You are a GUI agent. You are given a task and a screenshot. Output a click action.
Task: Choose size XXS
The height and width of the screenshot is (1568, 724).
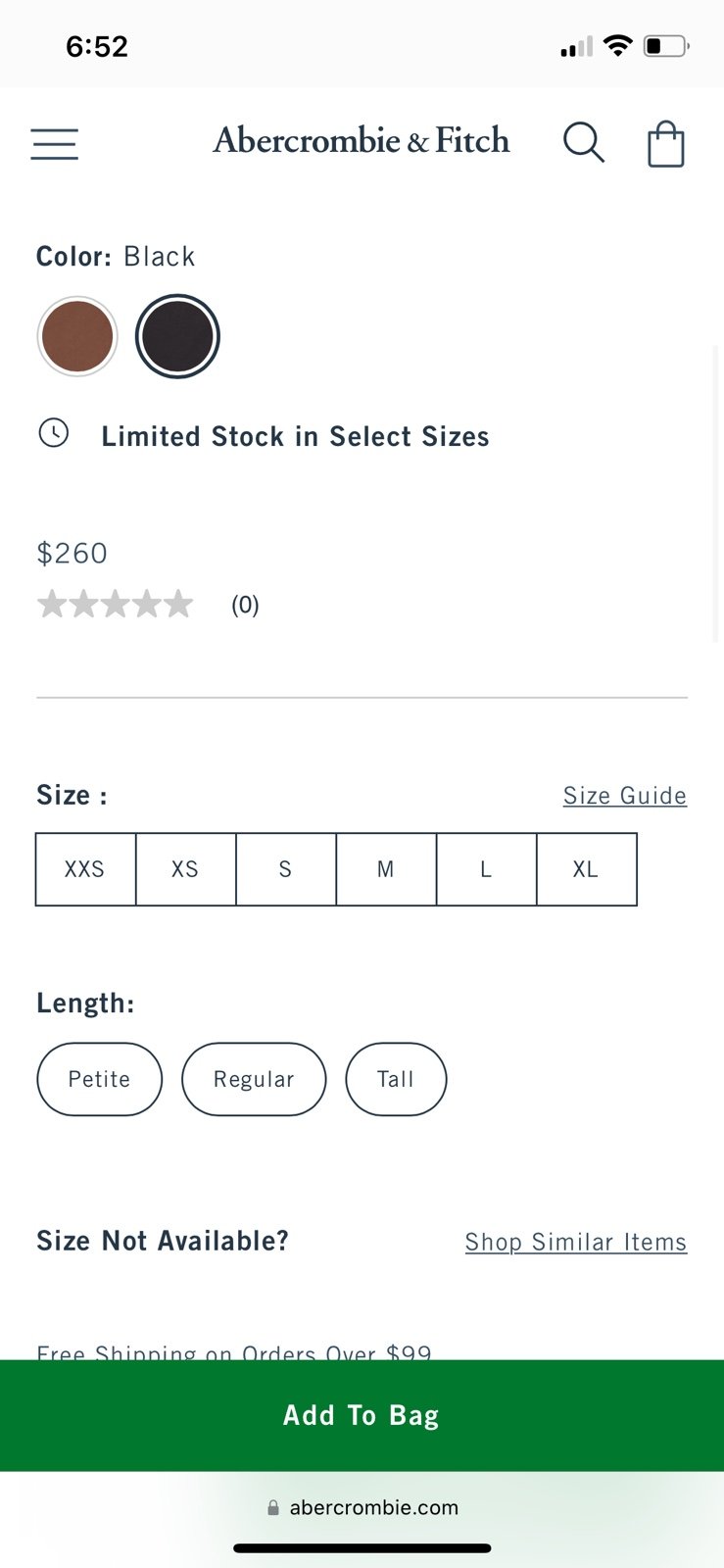(85, 869)
